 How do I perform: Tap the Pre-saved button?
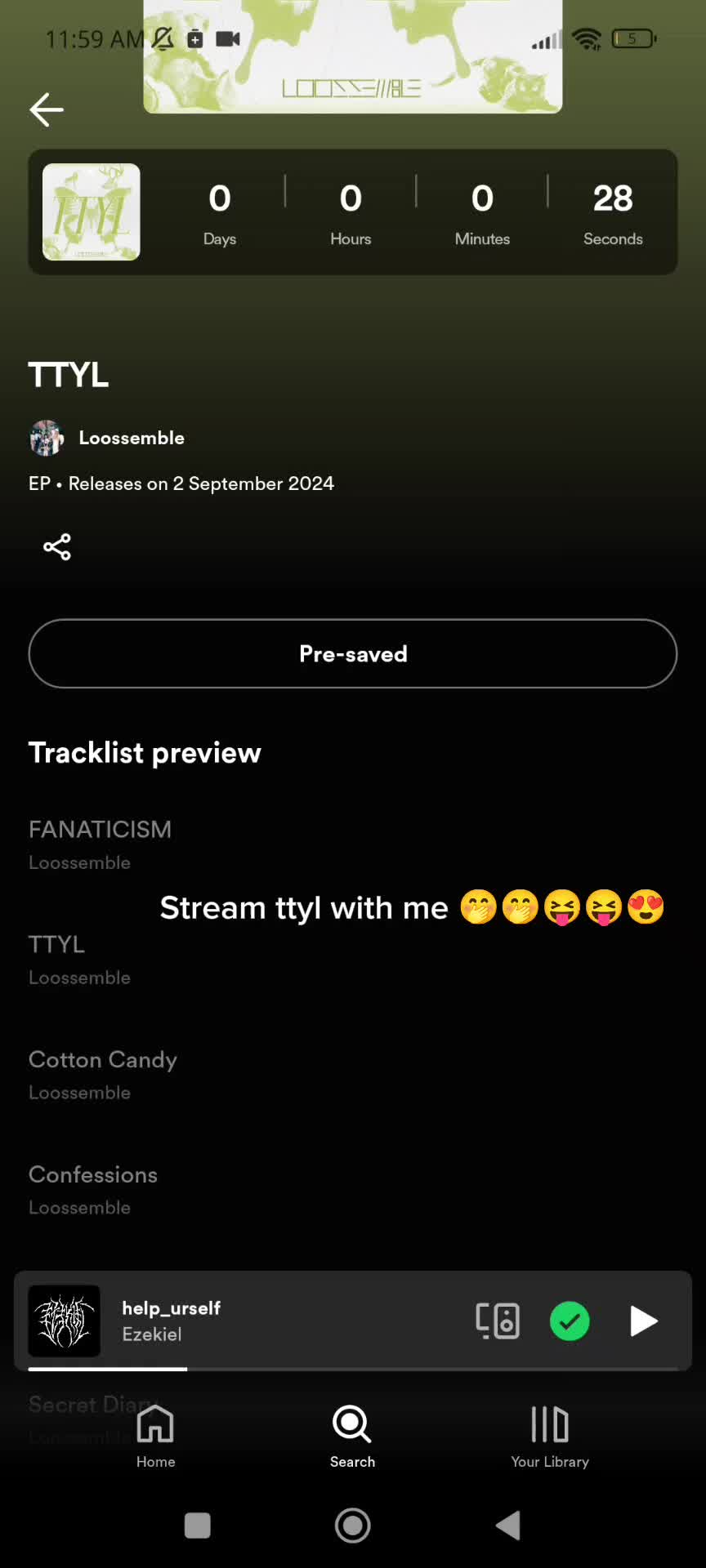(x=353, y=653)
